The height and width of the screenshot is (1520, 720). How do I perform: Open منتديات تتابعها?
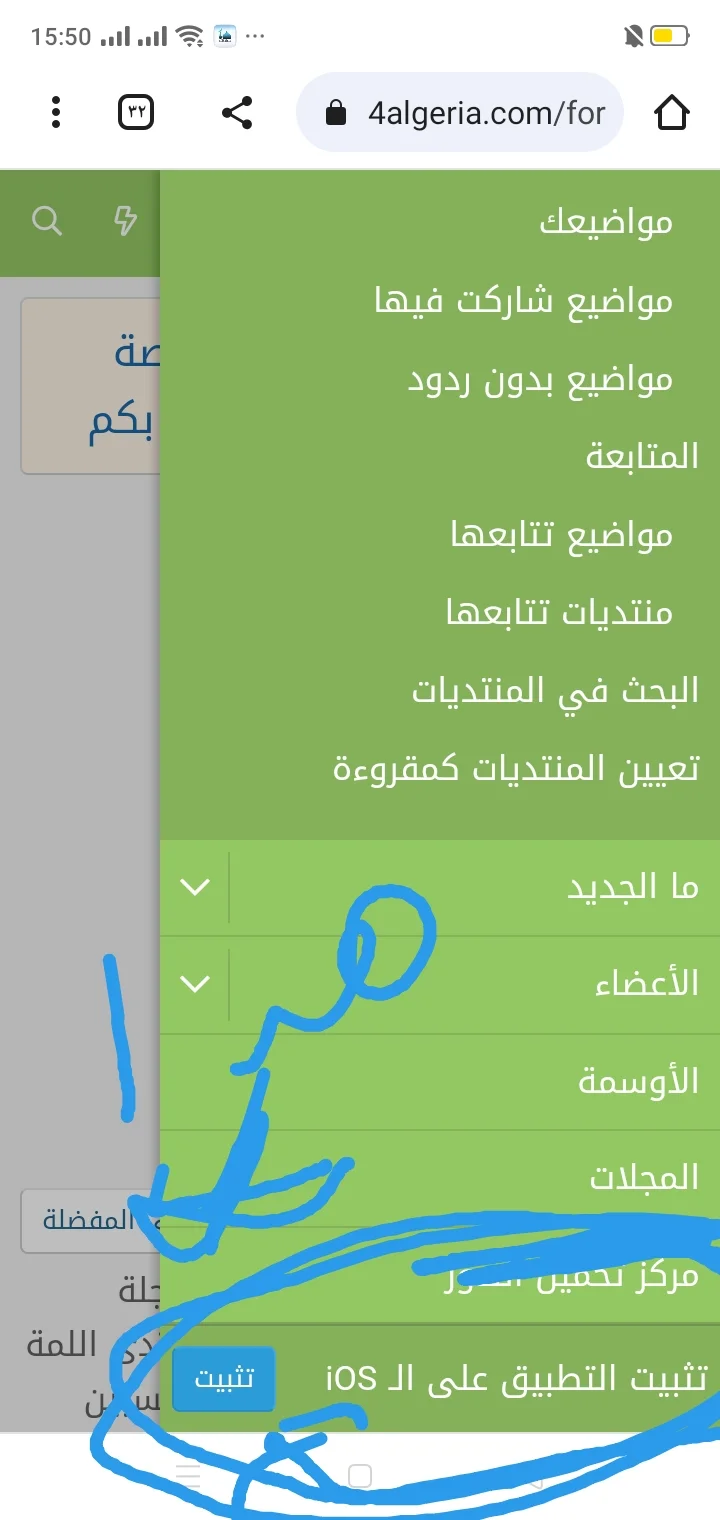pyautogui.click(x=559, y=612)
